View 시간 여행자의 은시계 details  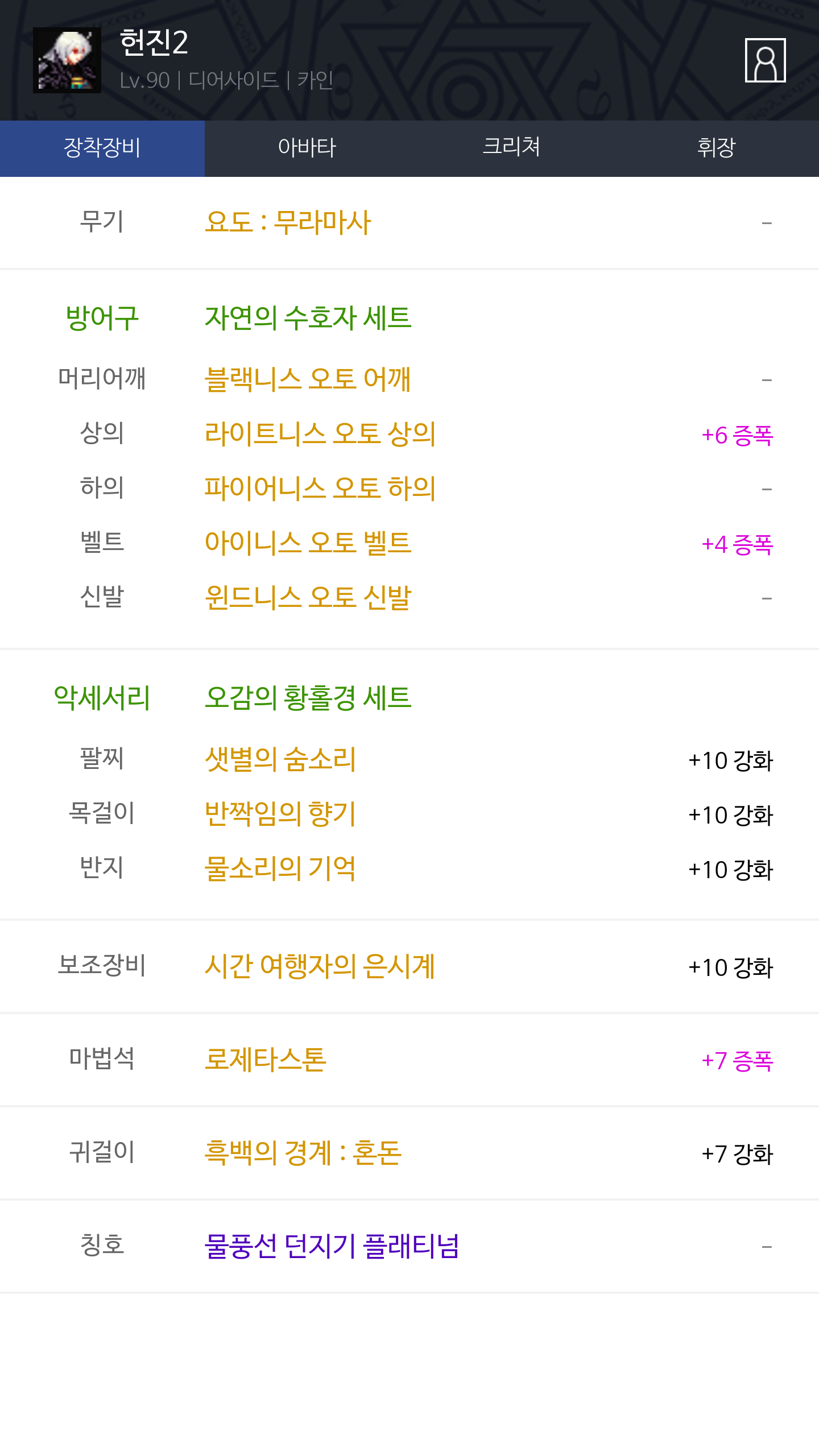[320, 966]
